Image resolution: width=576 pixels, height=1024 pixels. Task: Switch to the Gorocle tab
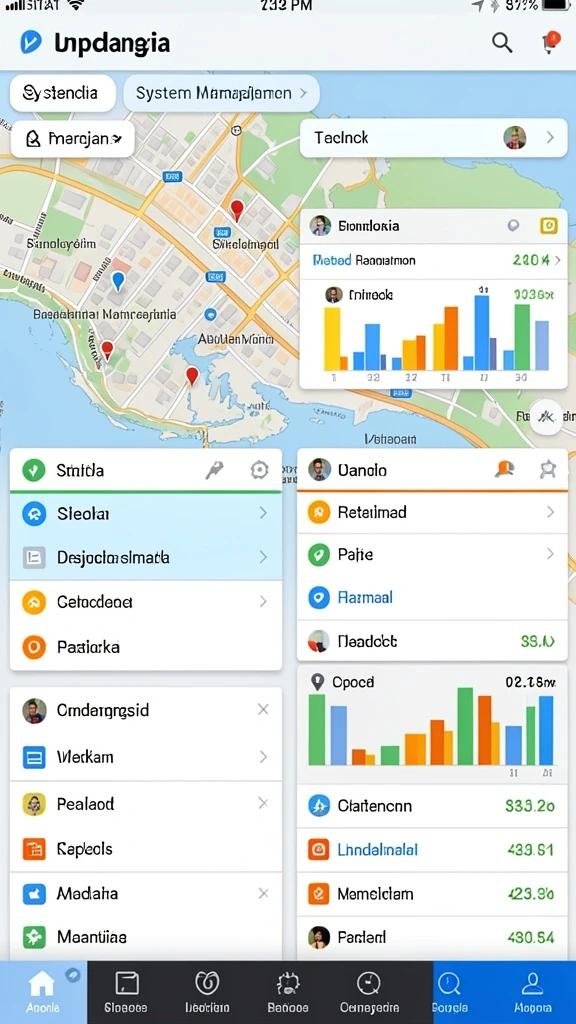click(450, 992)
